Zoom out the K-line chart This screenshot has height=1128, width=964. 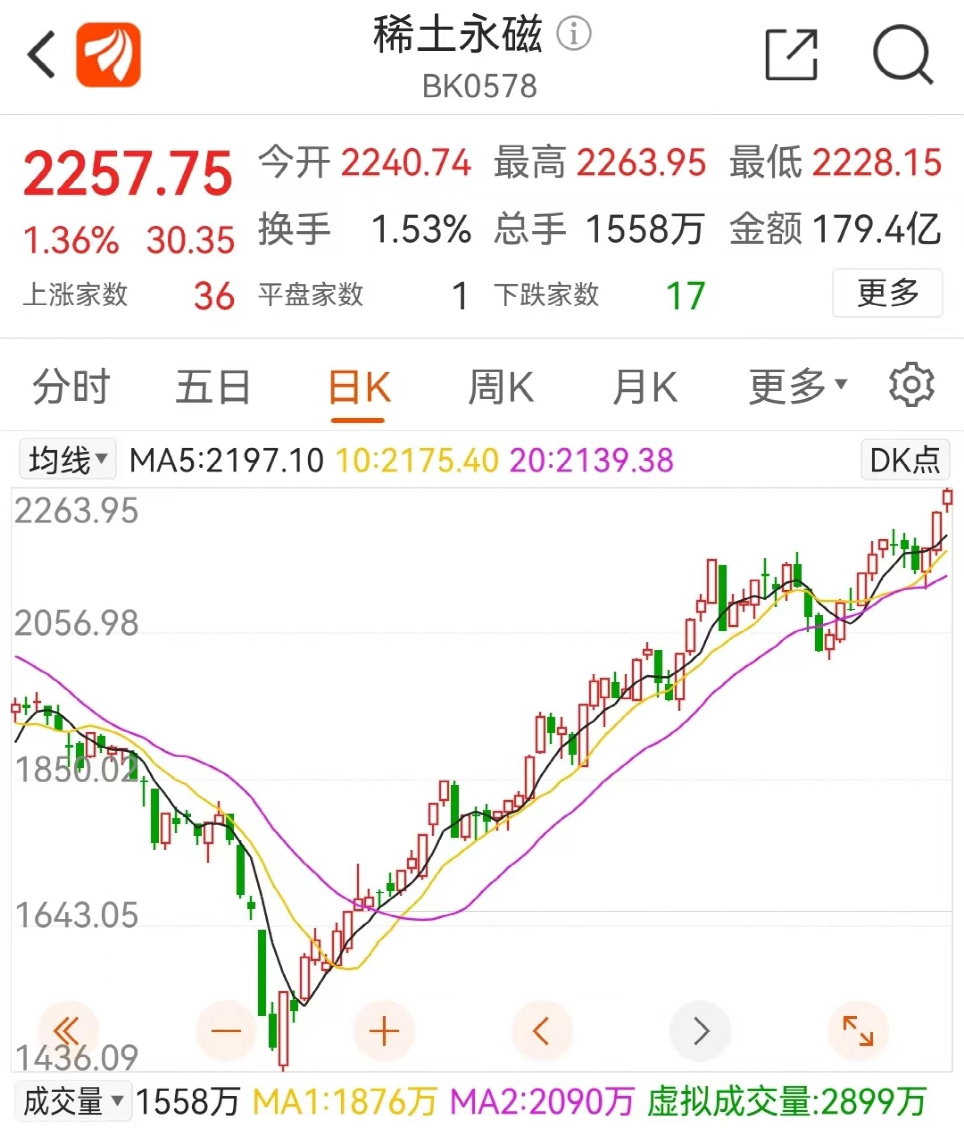(227, 1030)
